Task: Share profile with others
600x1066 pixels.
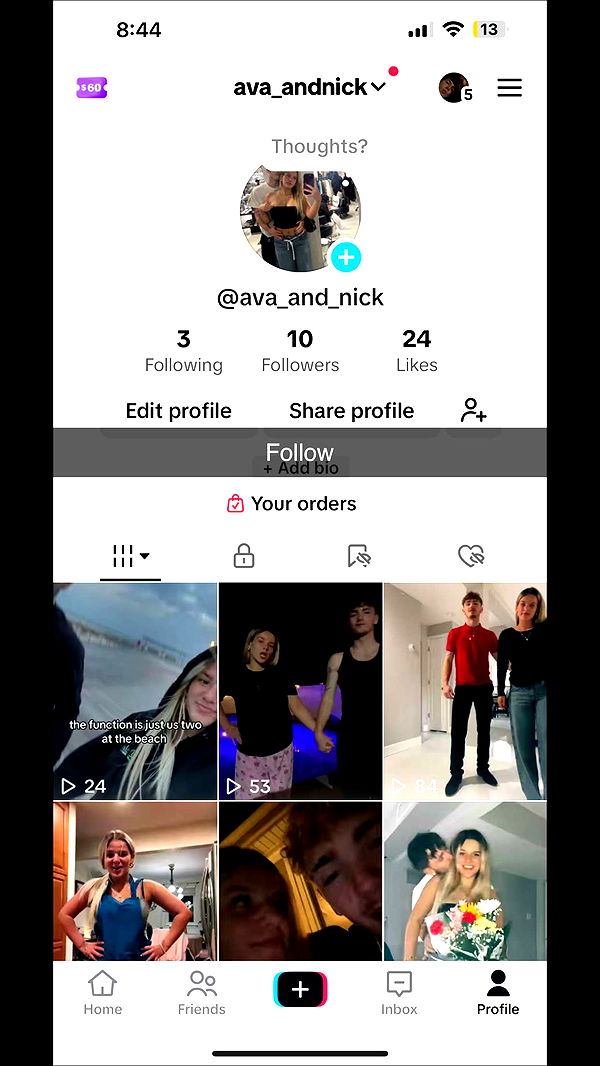Action: (351, 411)
